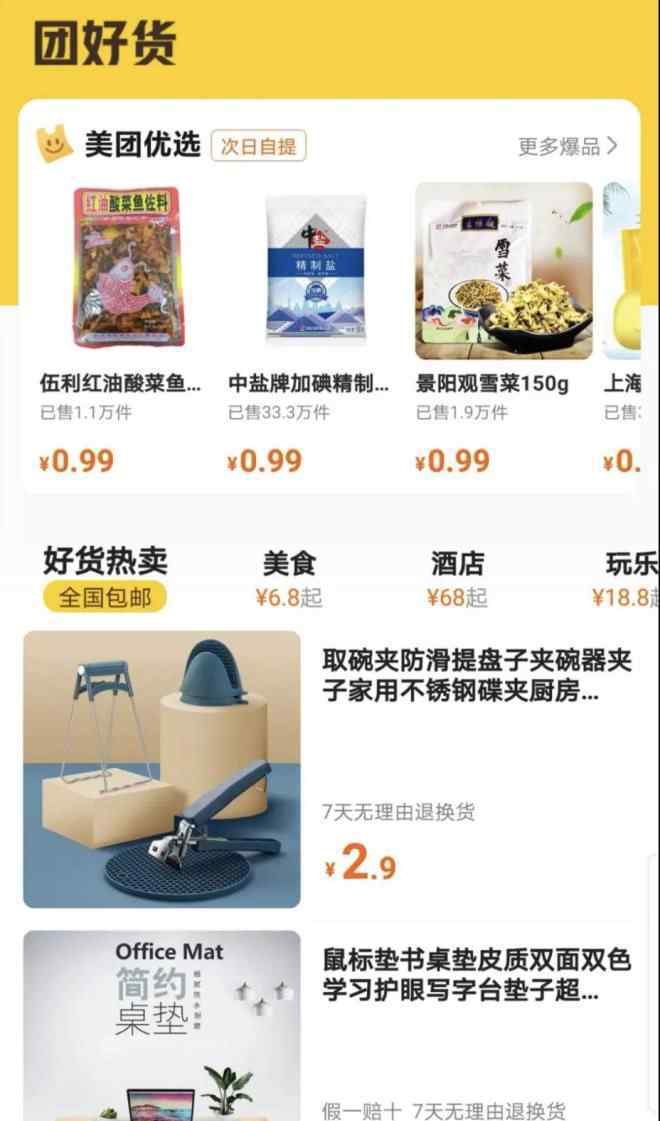Image resolution: width=660 pixels, height=1121 pixels.
Task: Tap the 美团优选 section header
Action: pos(140,146)
